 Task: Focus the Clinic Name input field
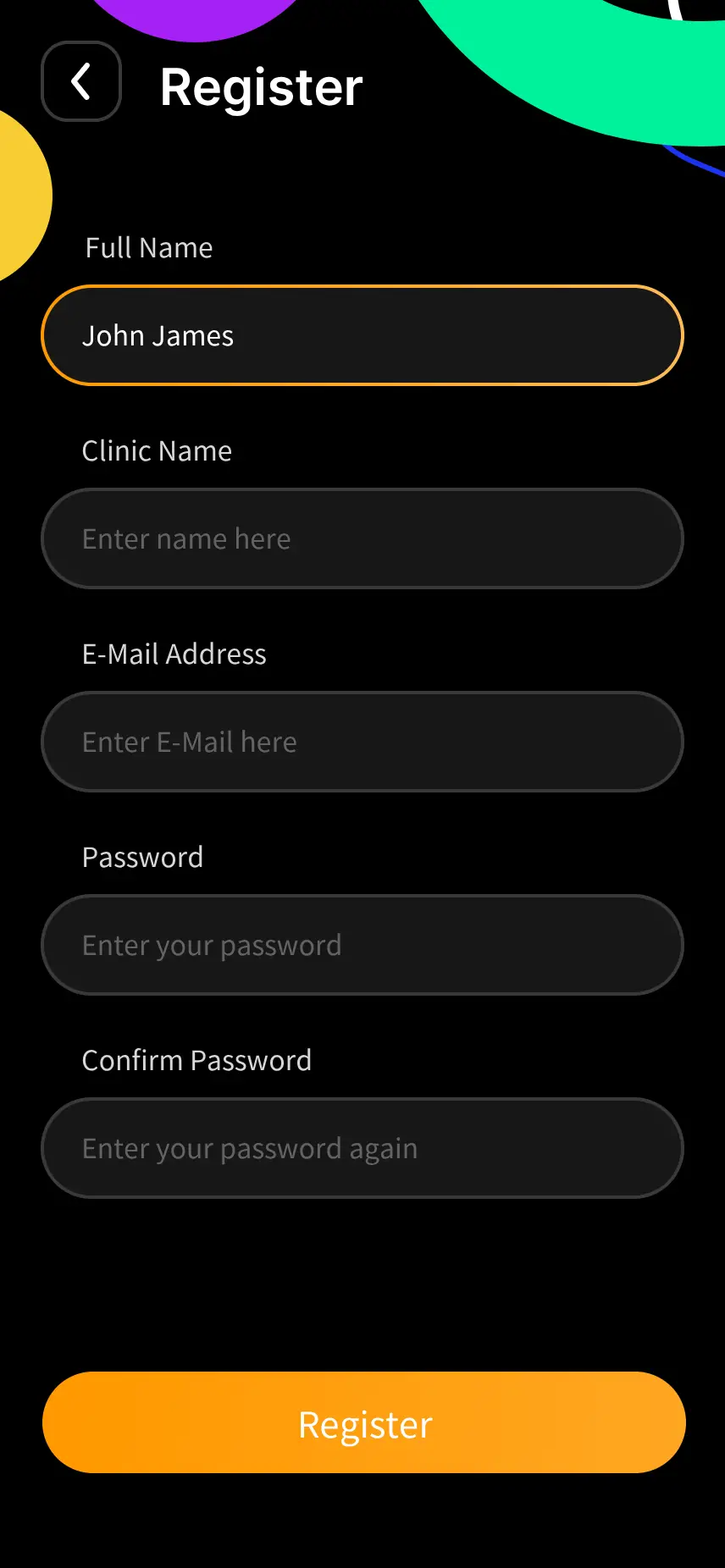point(362,538)
